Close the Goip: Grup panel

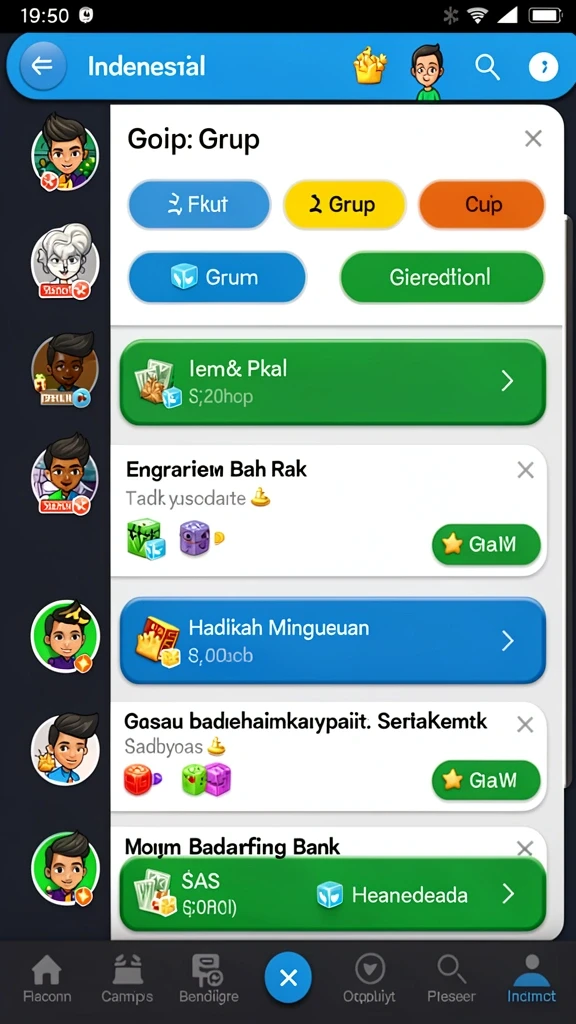point(534,138)
